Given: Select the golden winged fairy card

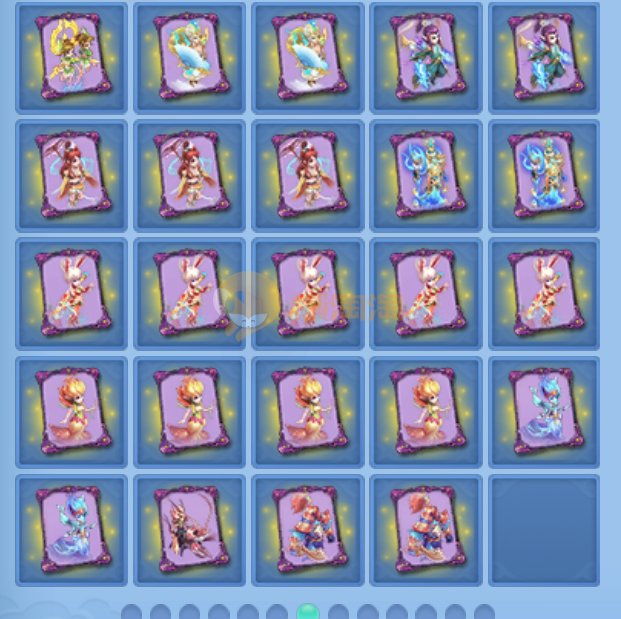Looking at the screenshot, I should tap(71, 57).
